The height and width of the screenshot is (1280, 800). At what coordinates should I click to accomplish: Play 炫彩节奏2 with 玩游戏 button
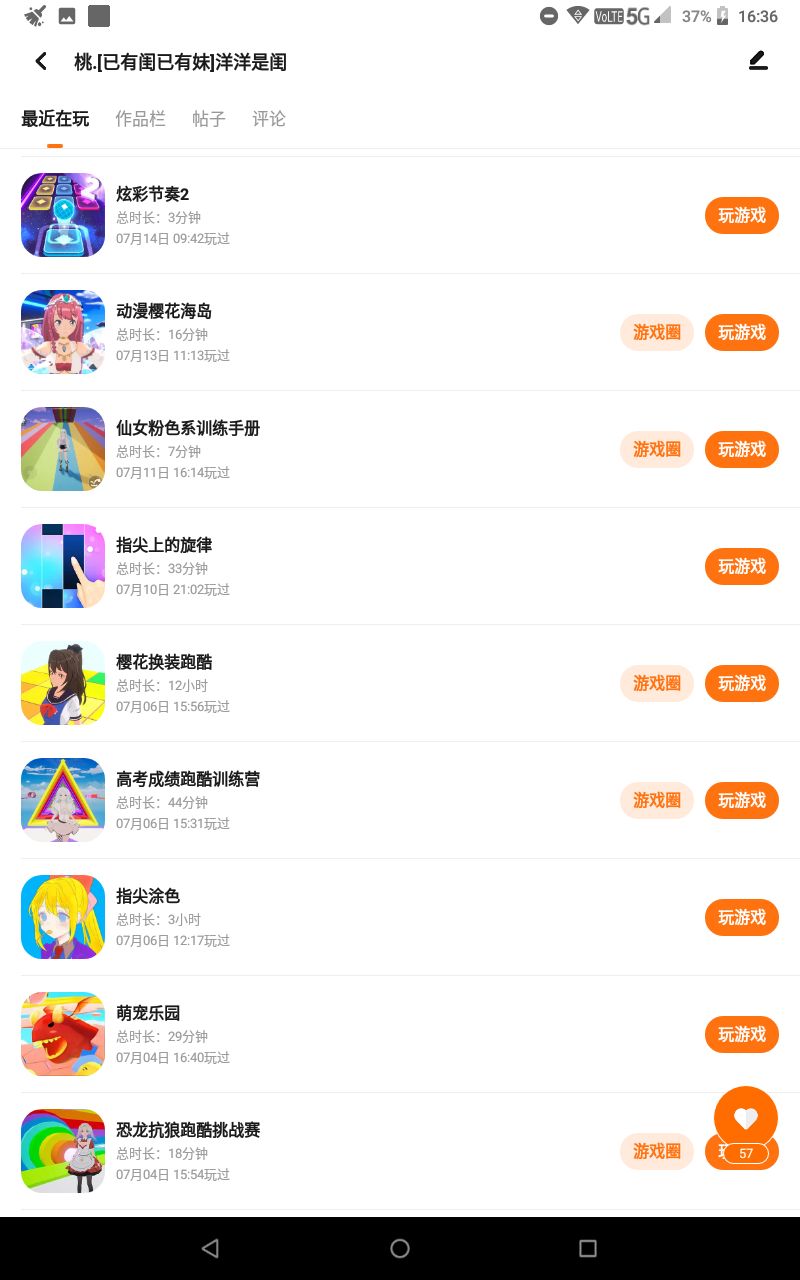click(741, 215)
